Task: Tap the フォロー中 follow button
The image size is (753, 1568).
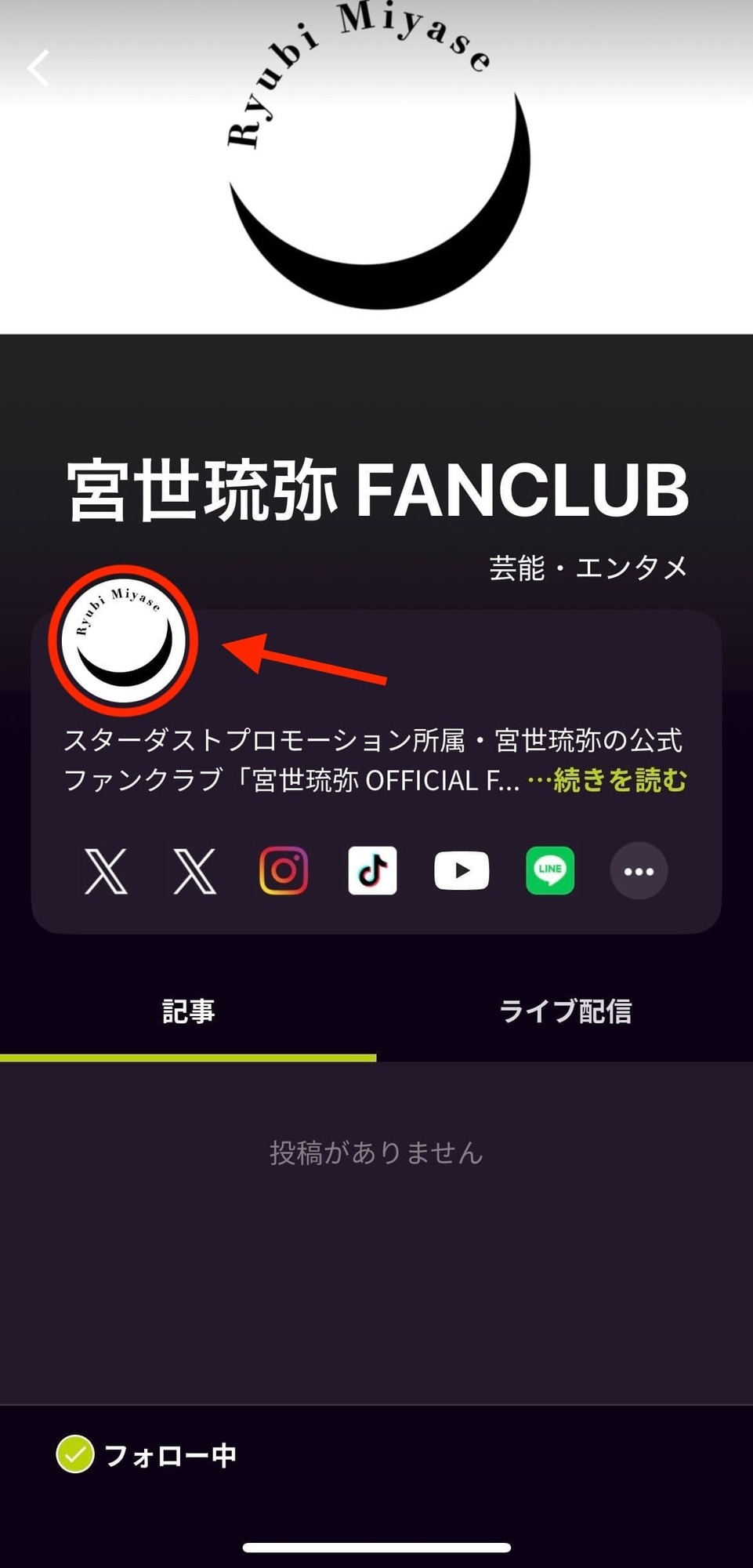Action: pos(147,1455)
